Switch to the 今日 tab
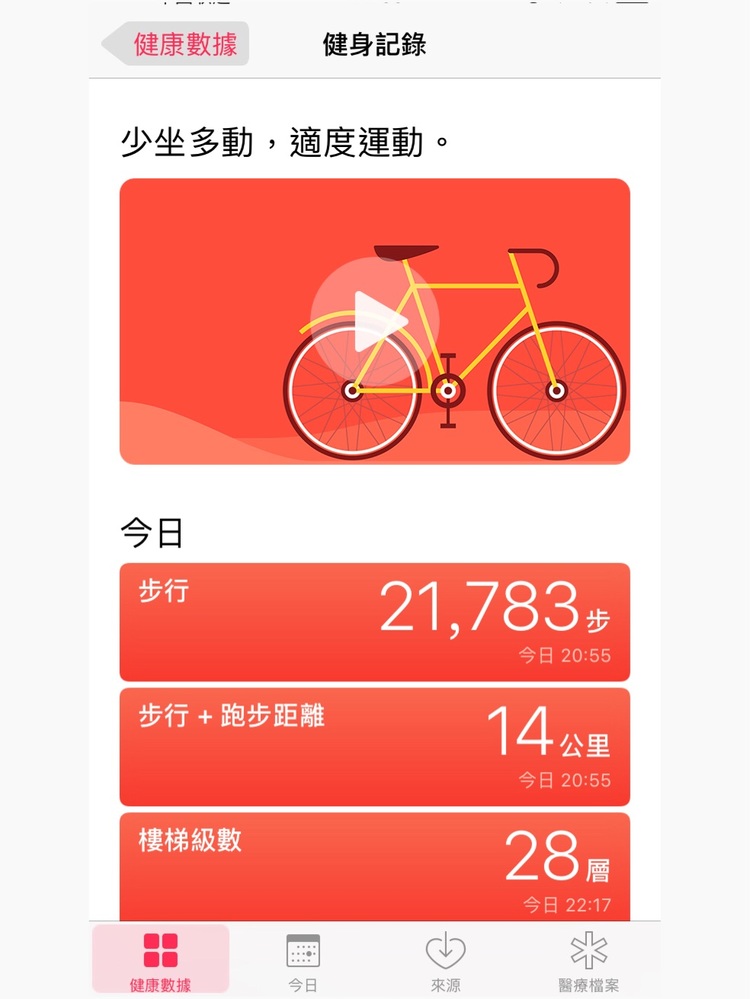 (303, 961)
